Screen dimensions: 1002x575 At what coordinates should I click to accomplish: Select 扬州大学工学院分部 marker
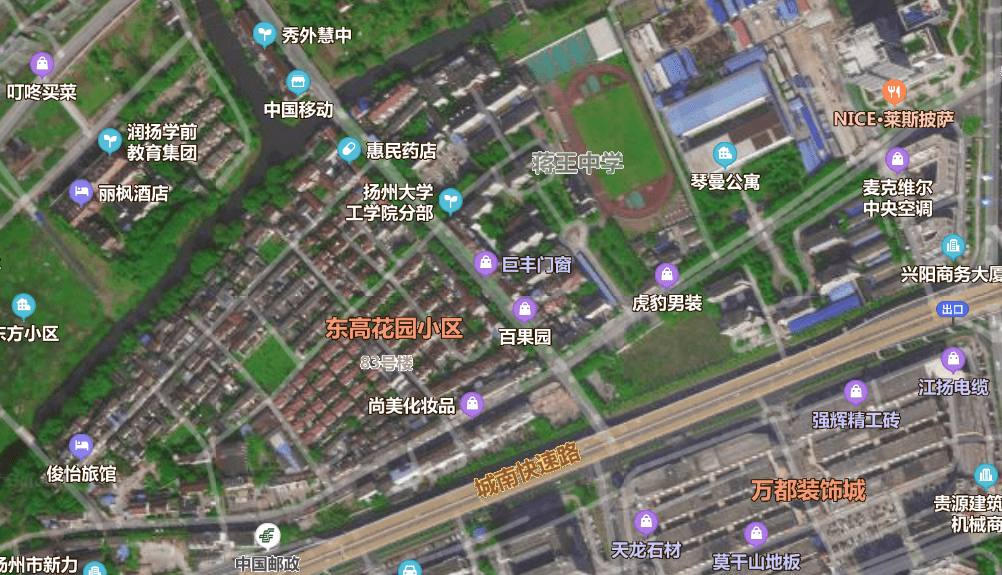(451, 201)
